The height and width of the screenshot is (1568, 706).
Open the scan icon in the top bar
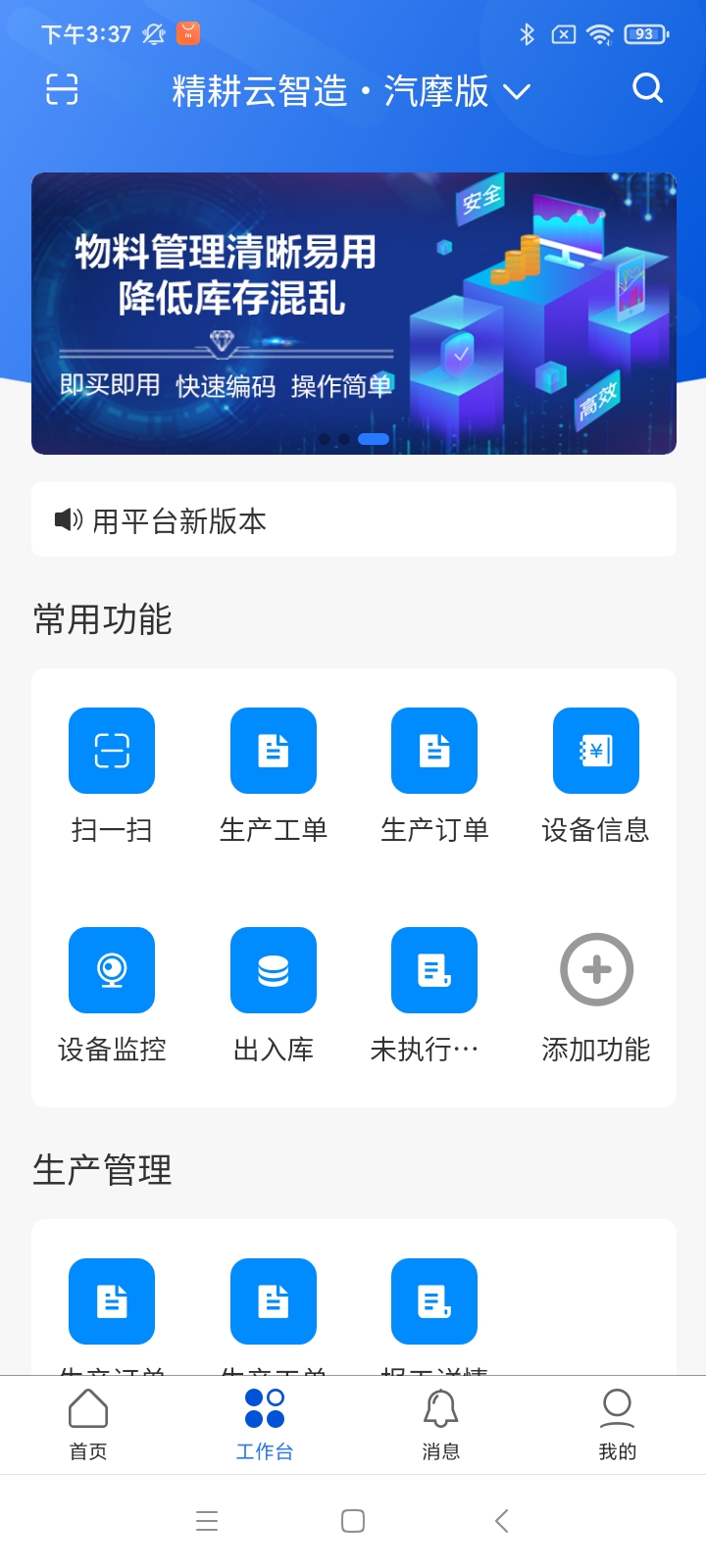coord(62,89)
